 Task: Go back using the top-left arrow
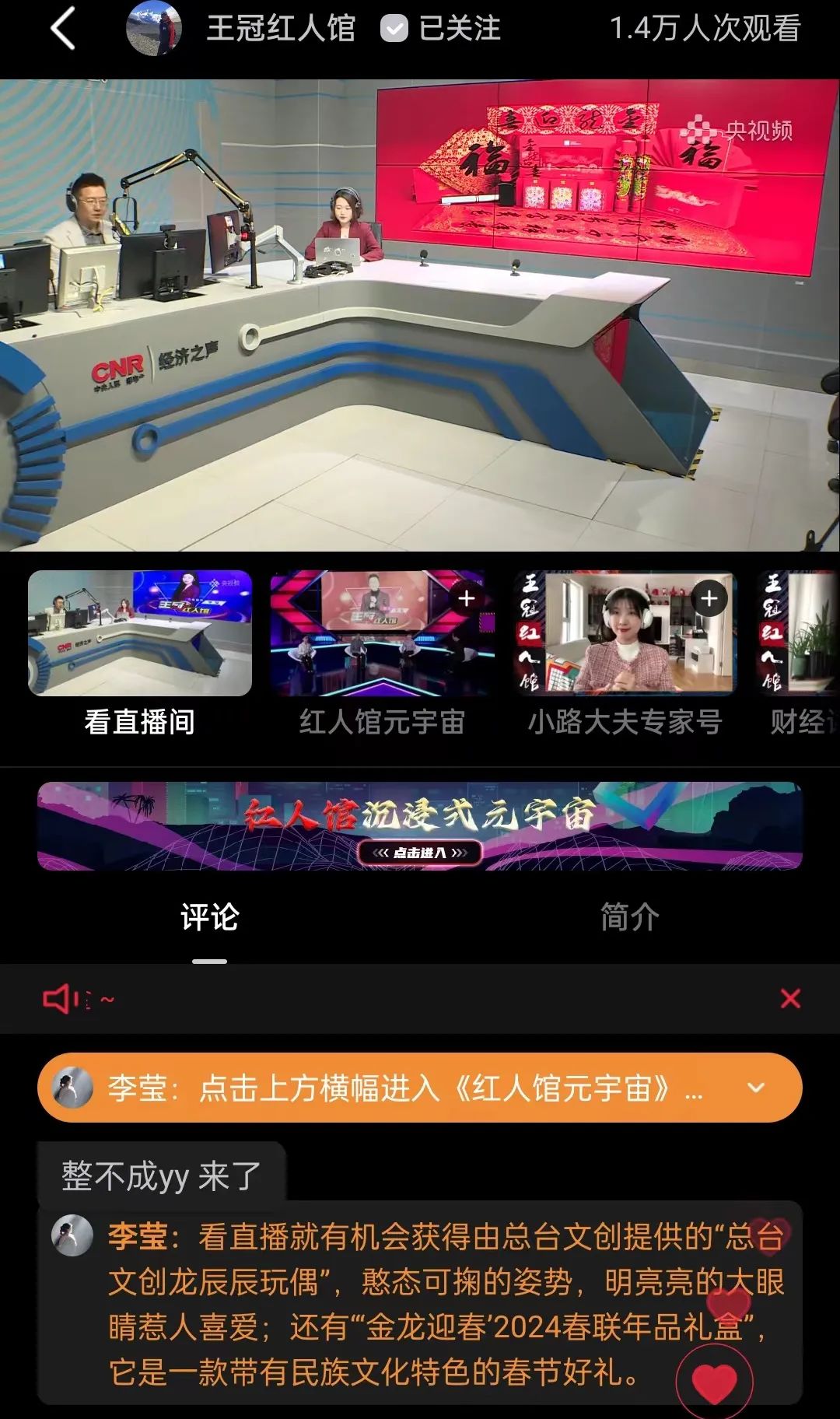click(x=62, y=29)
